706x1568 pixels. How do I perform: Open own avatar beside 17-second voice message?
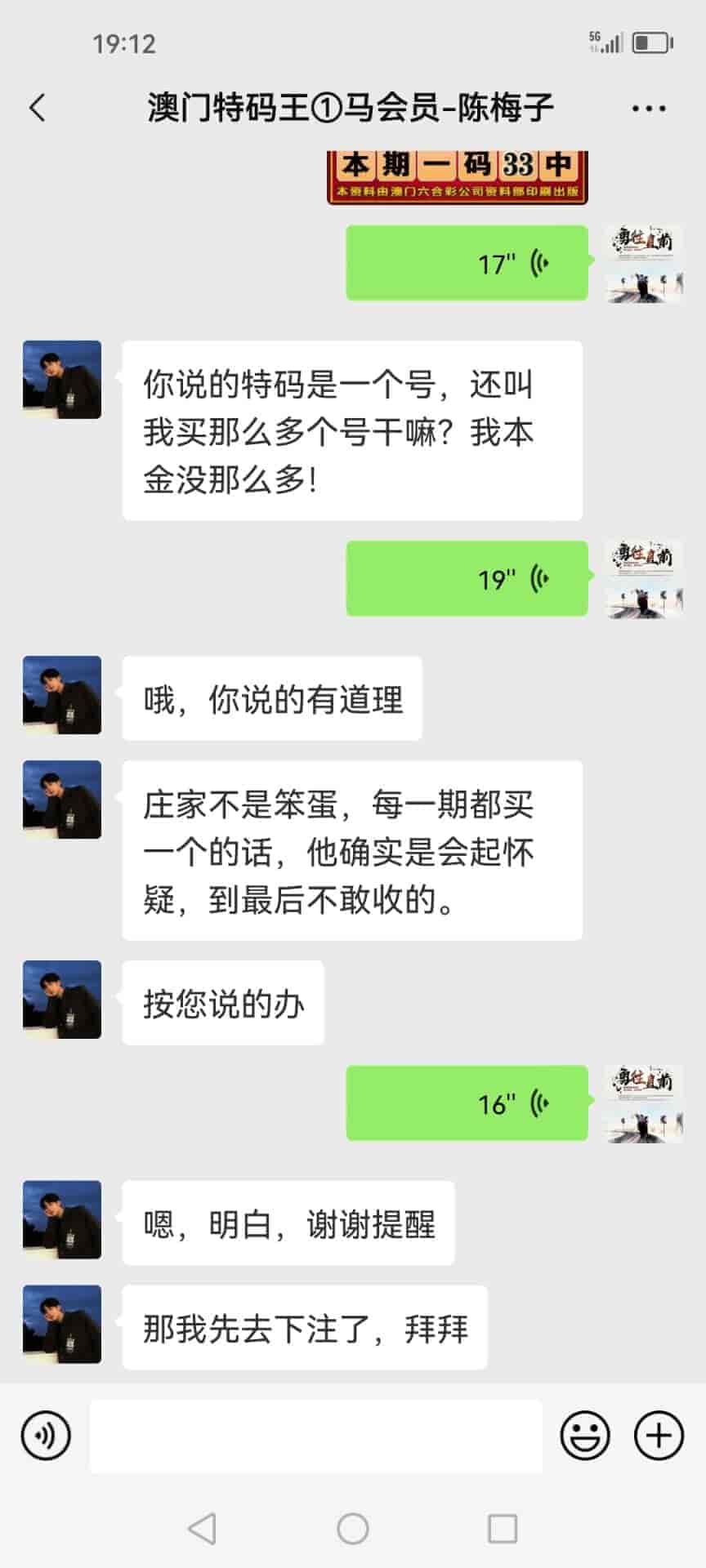(645, 263)
